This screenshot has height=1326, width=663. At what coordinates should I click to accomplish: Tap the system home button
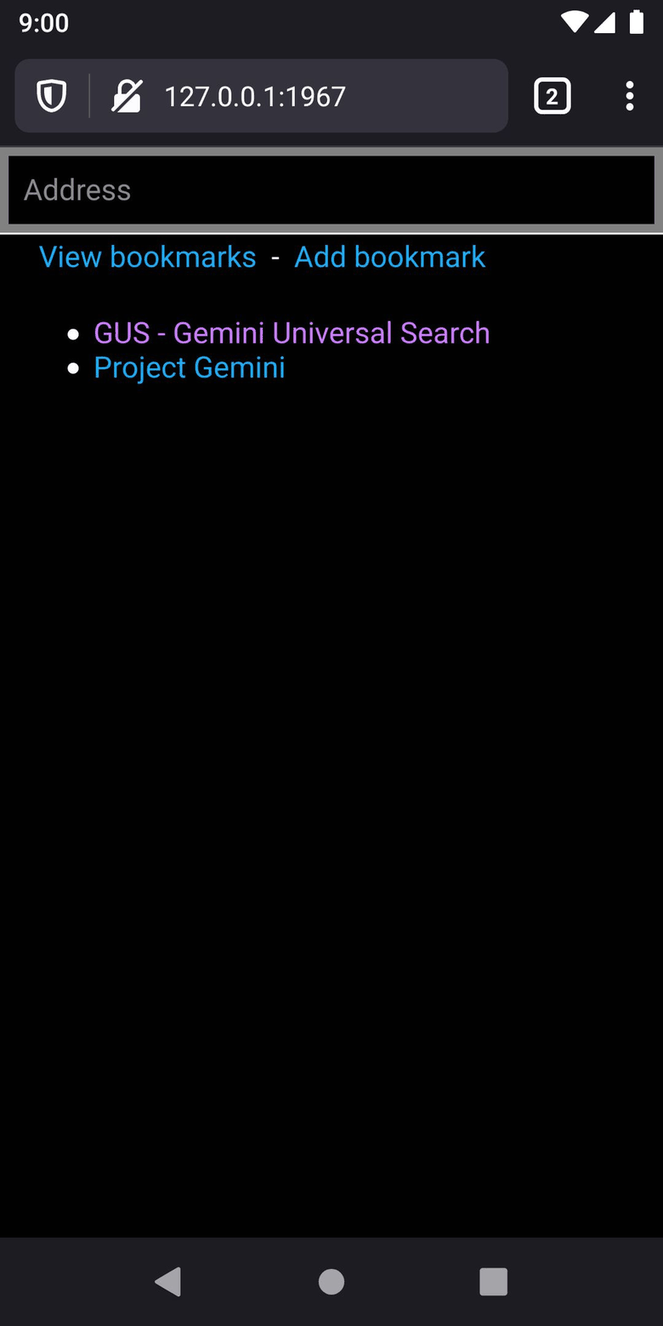[x=331, y=1281]
